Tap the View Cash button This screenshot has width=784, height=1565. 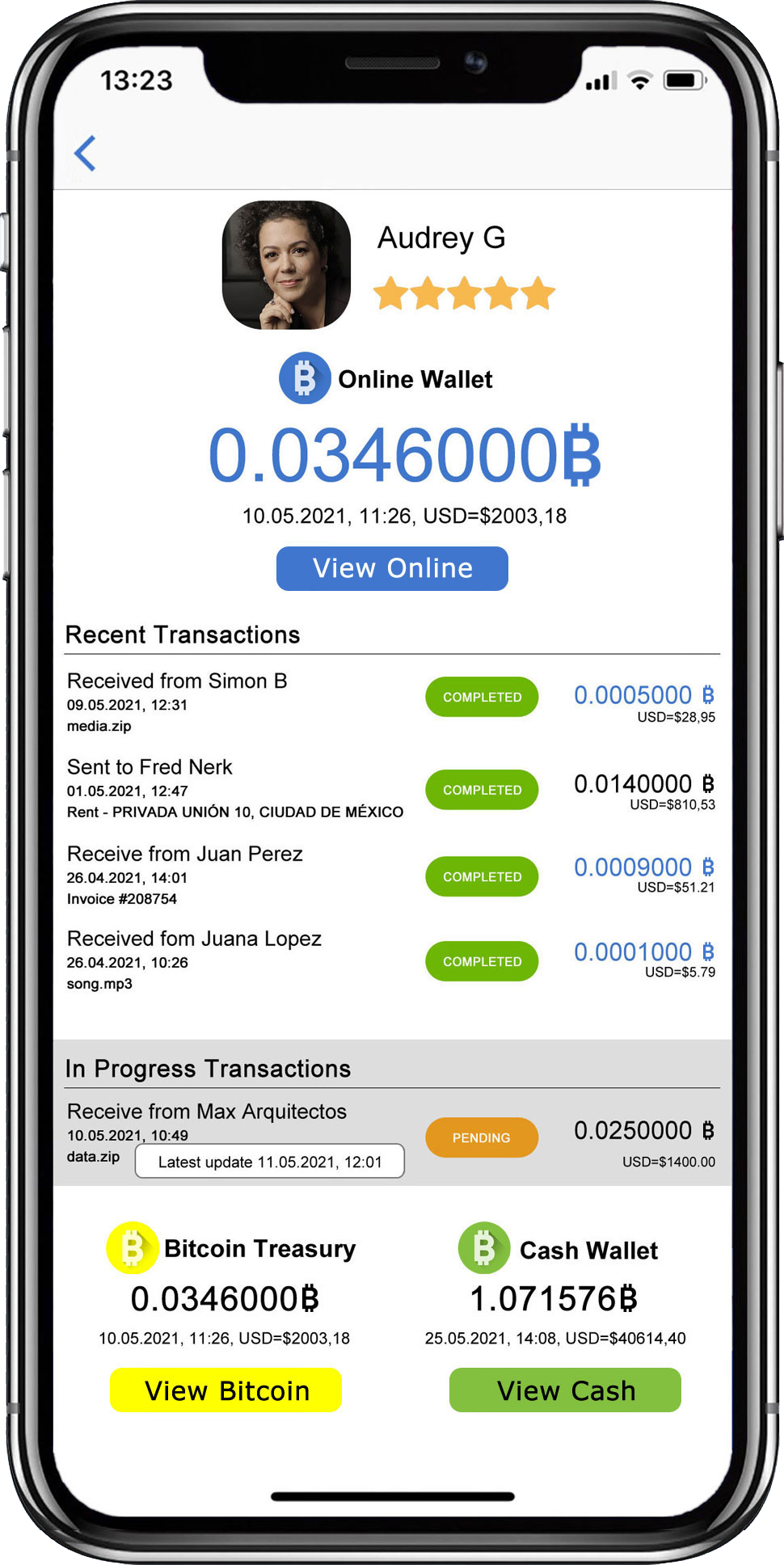[565, 1390]
